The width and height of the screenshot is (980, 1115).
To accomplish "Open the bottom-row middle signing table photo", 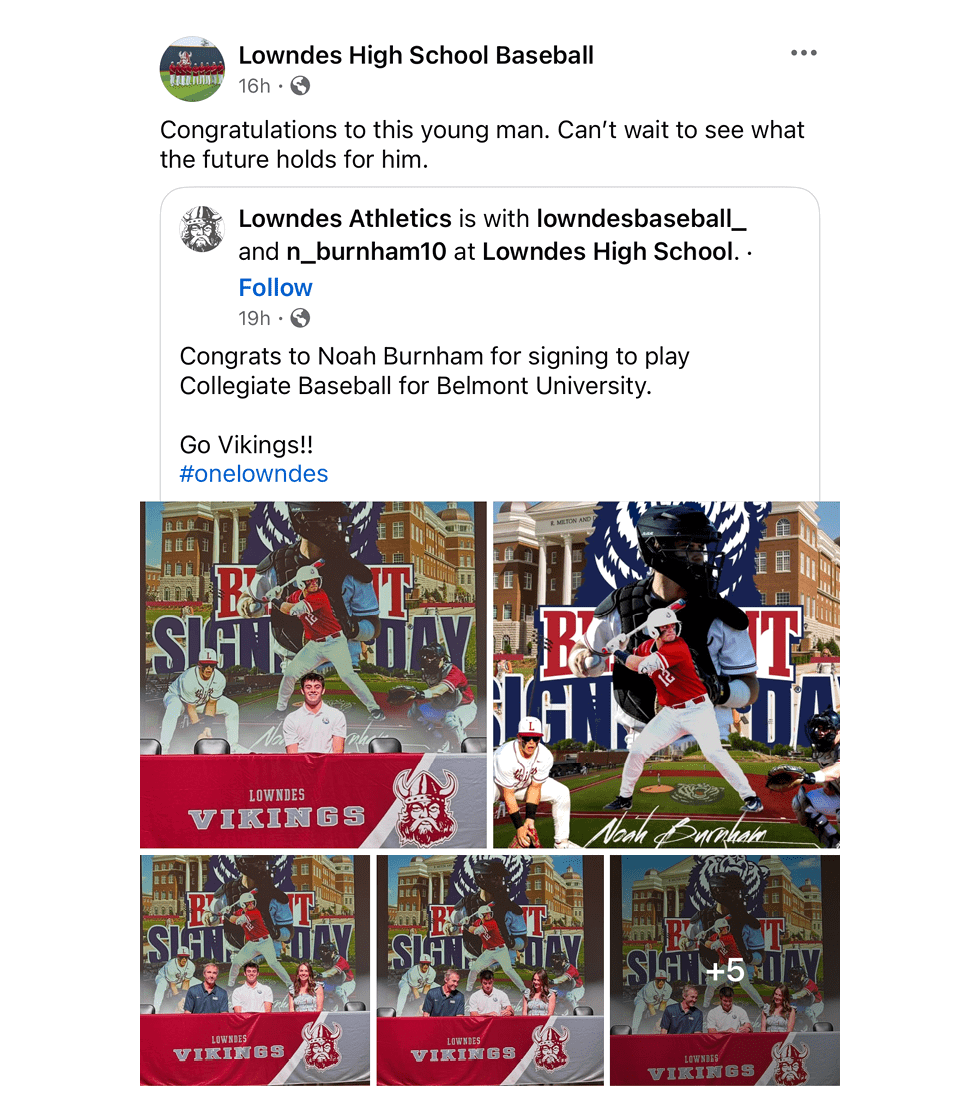I will pos(490,970).
